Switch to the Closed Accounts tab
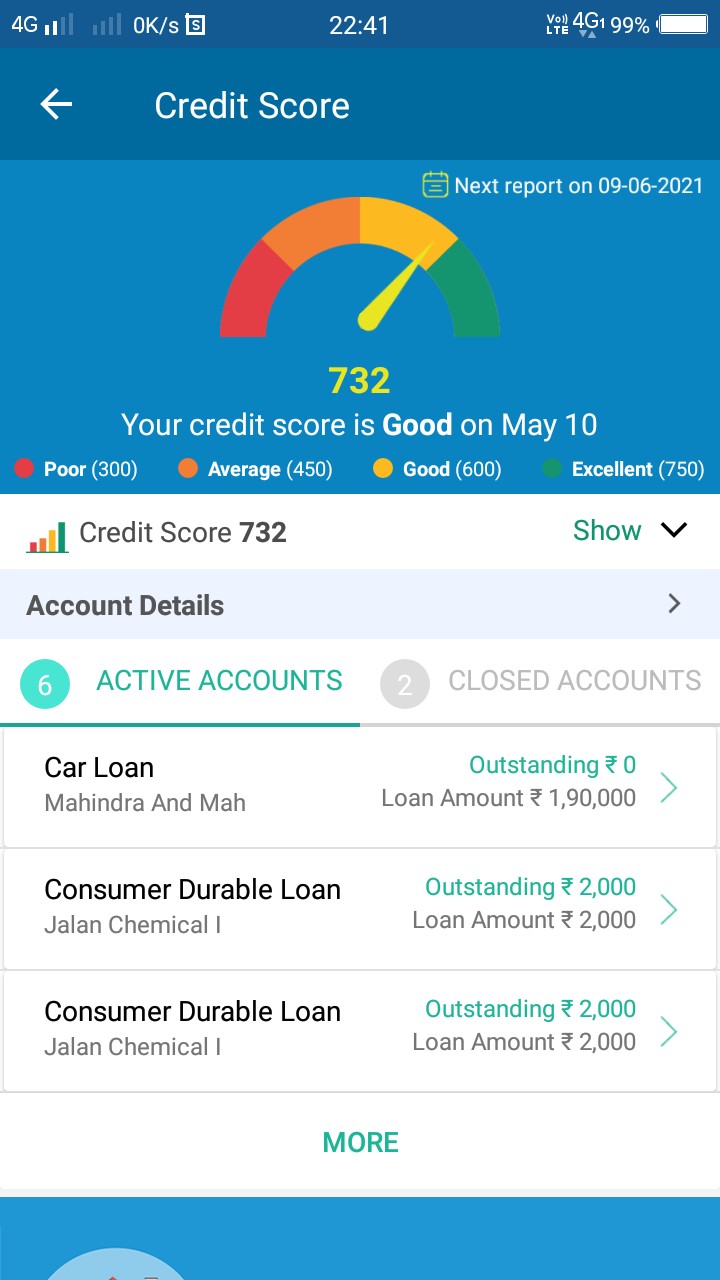This screenshot has height=1280, width=720. point(540,682)
